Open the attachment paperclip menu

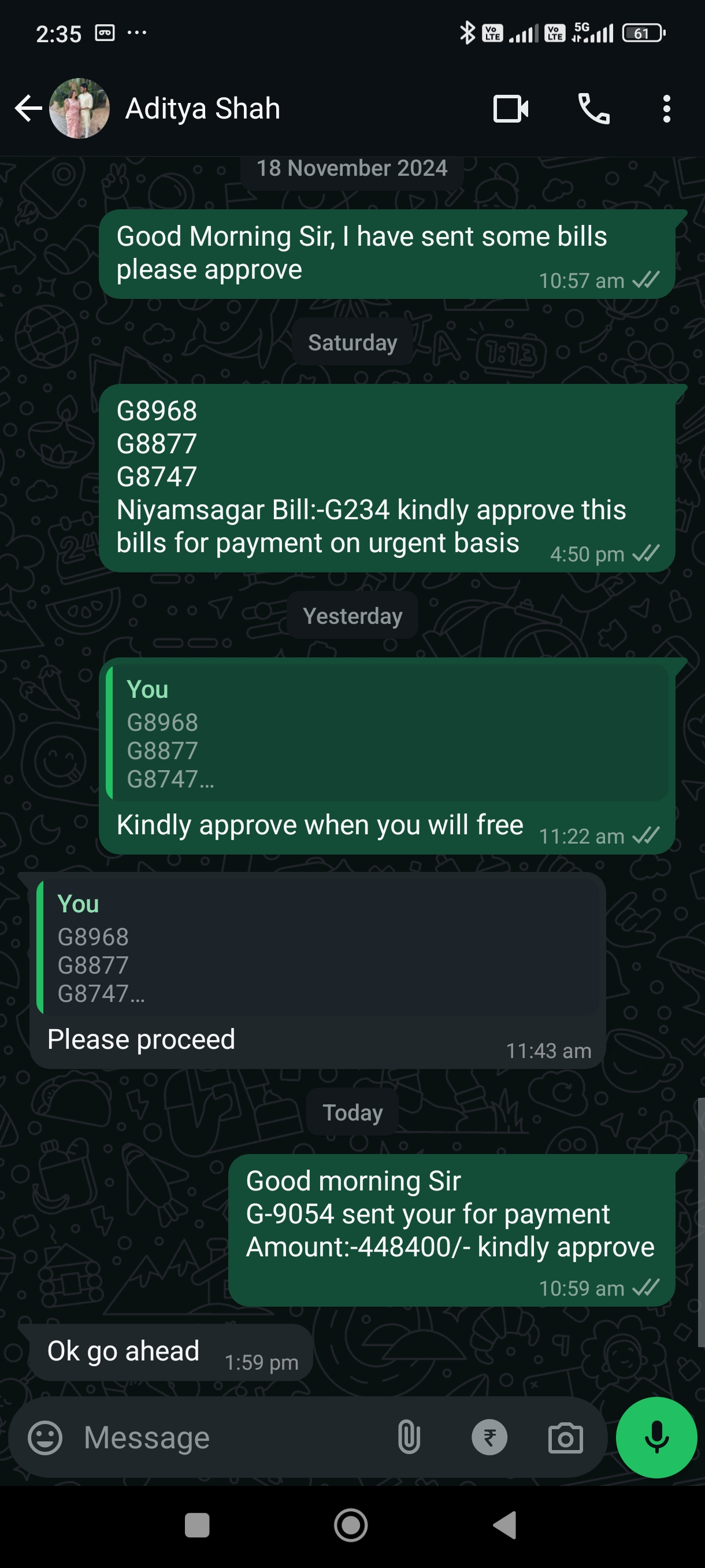point(409,1438)
